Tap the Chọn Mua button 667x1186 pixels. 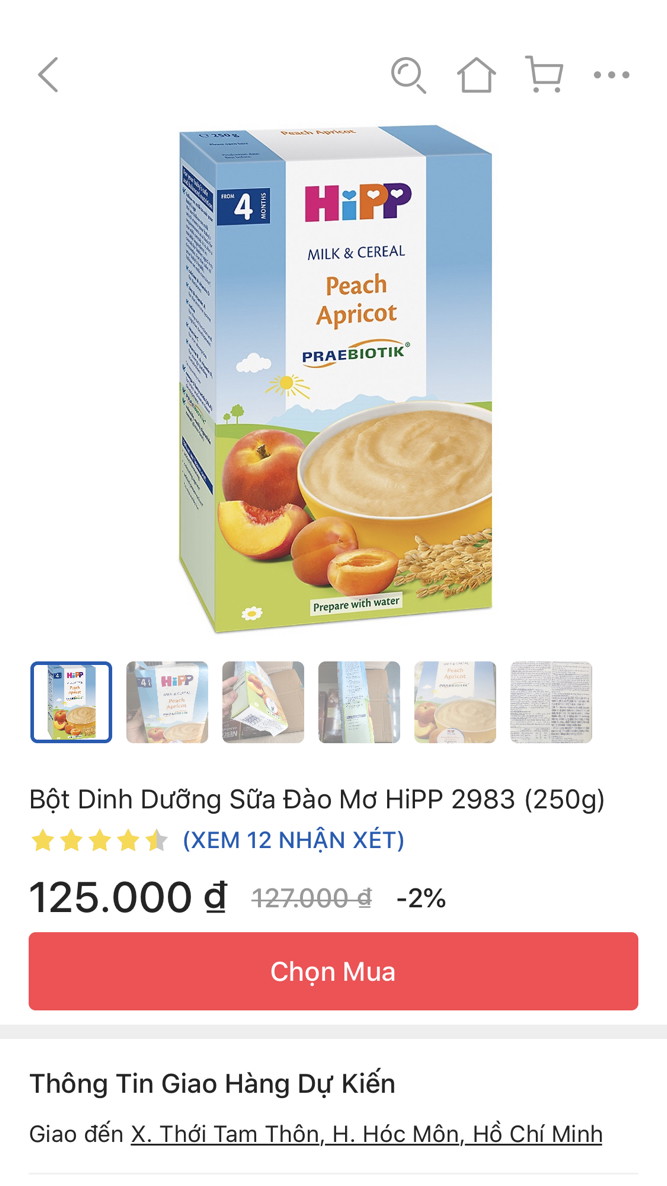(x=333, y=971)
